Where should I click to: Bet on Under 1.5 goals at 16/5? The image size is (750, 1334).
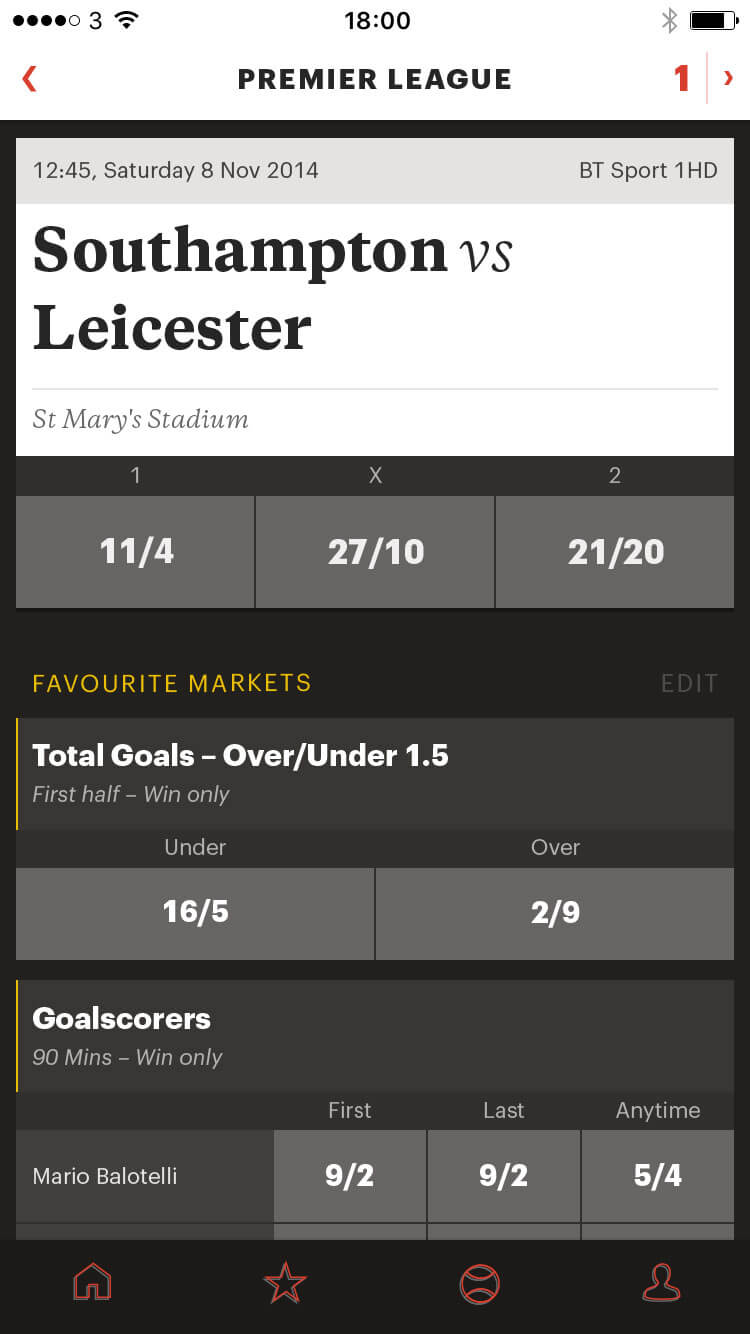[x=195, y=913]
